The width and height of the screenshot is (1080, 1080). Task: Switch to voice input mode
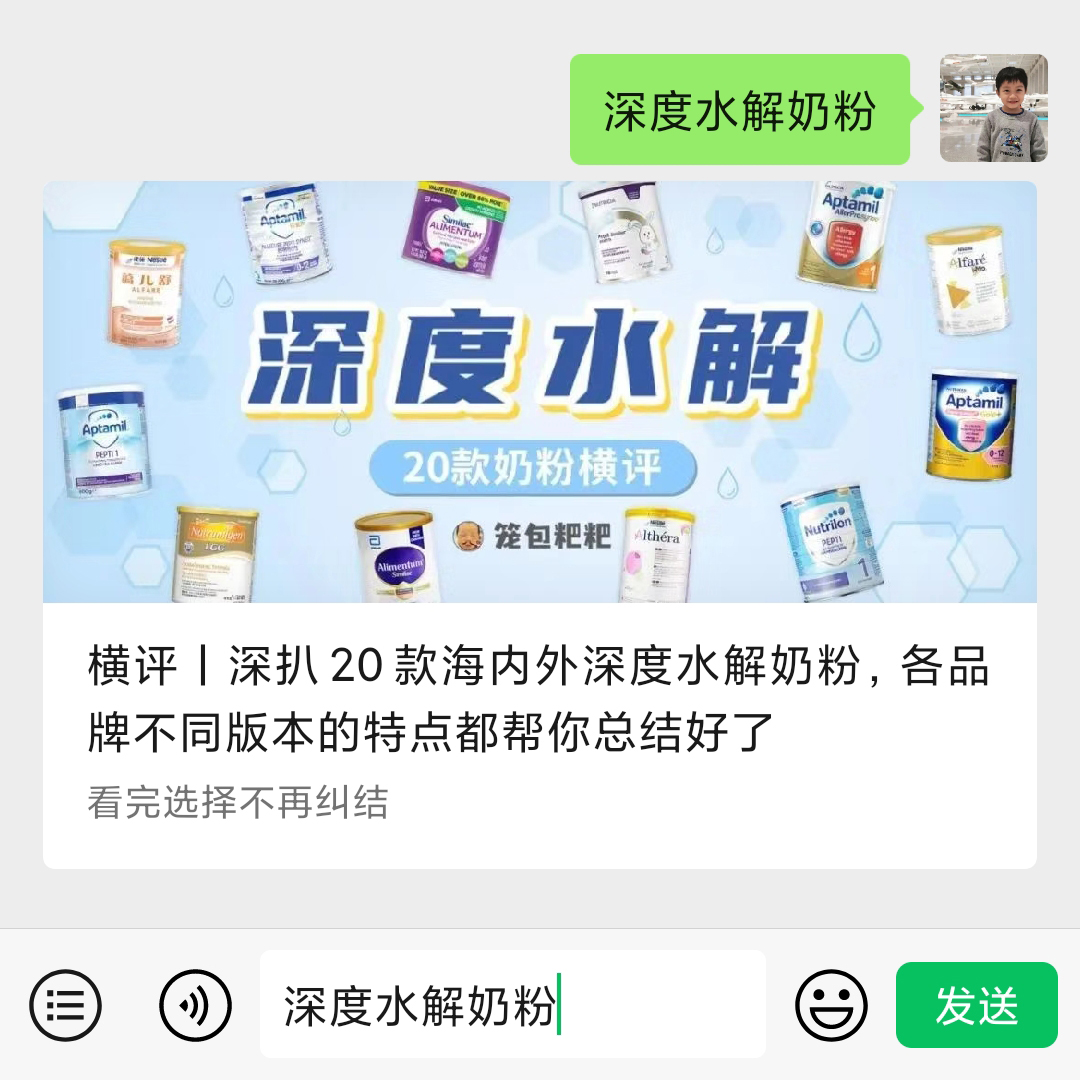[195, 1005]
